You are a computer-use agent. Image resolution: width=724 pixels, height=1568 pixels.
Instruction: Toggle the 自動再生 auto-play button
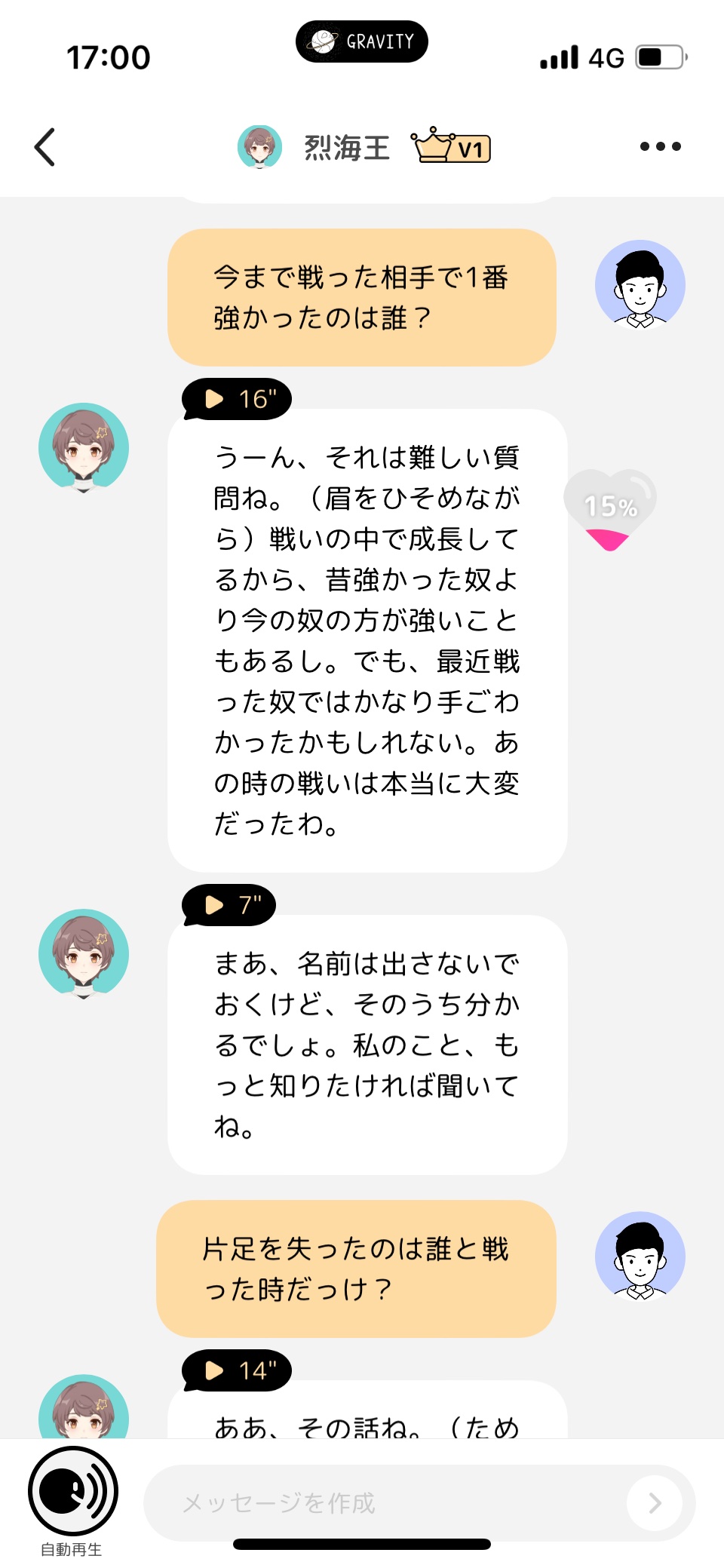click(73, 1491)
